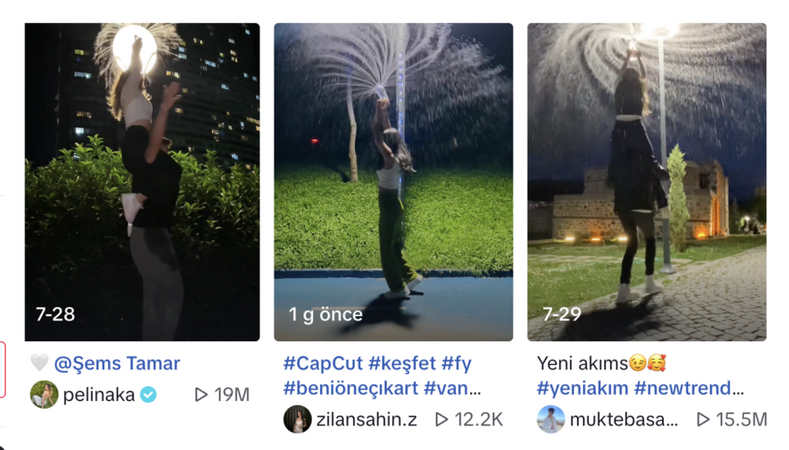
Task: Open the #yeniakım hashtag
Action: pos(583,388)
